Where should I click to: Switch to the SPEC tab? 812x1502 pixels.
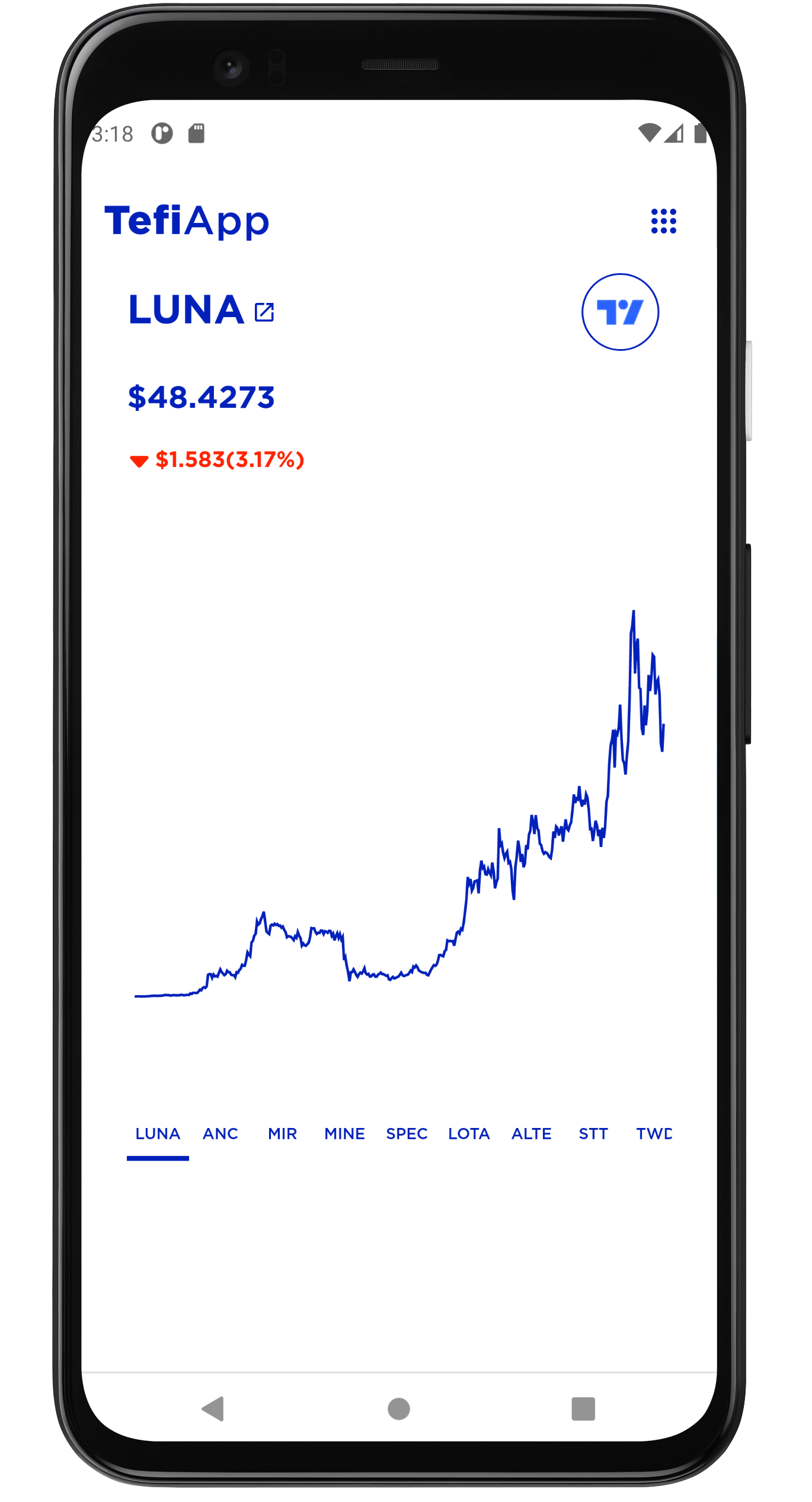(407, 1134)
